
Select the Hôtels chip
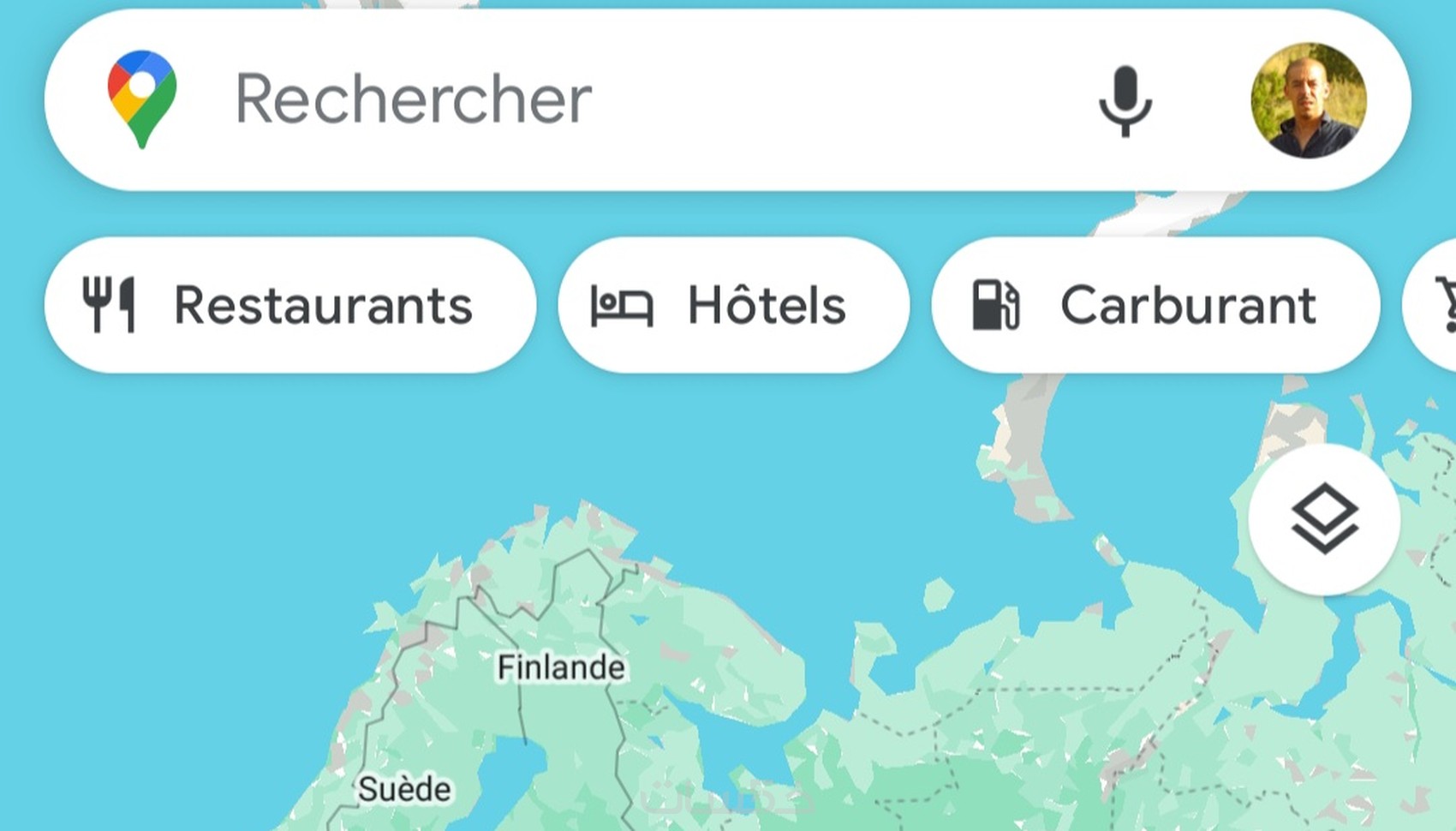pos(733,305)
